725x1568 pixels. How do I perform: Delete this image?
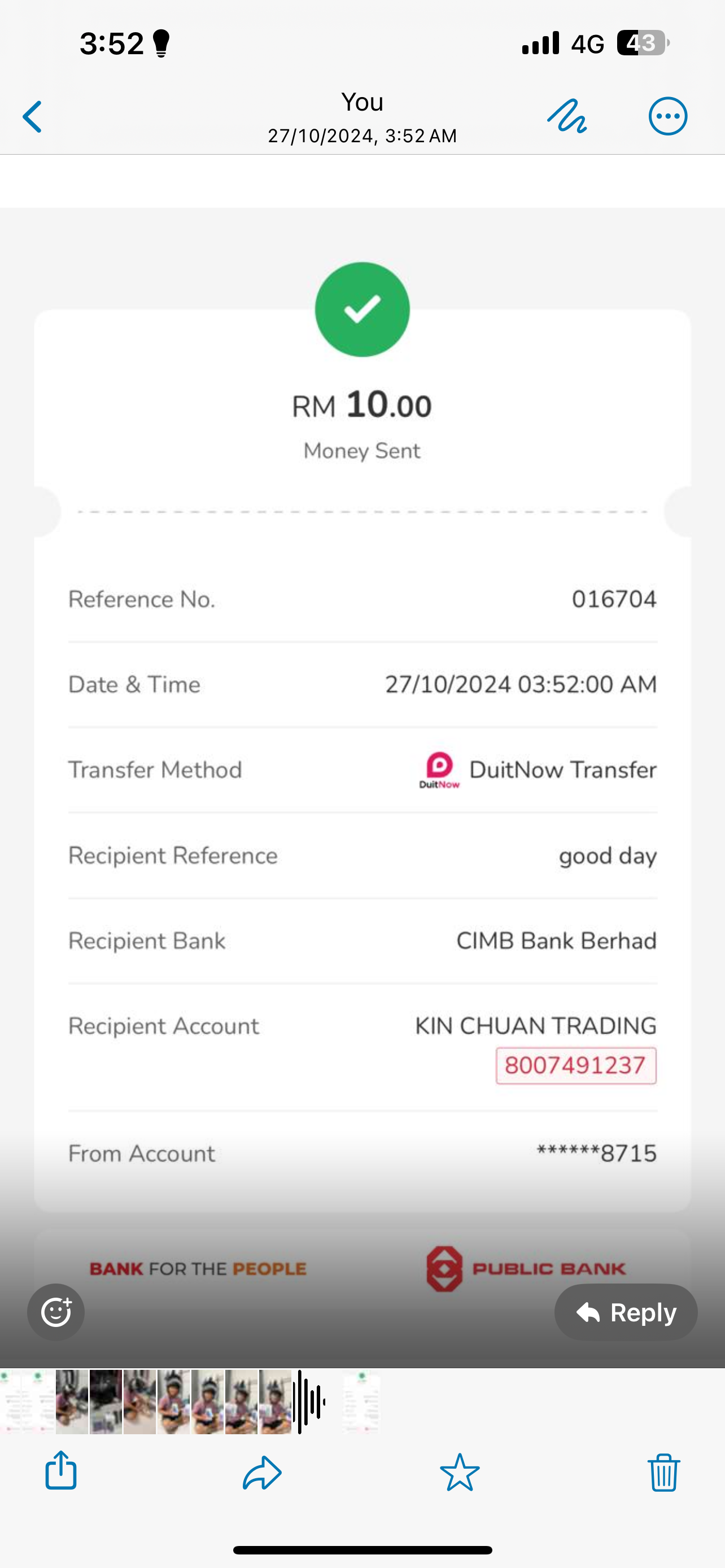click(663, 1473)
